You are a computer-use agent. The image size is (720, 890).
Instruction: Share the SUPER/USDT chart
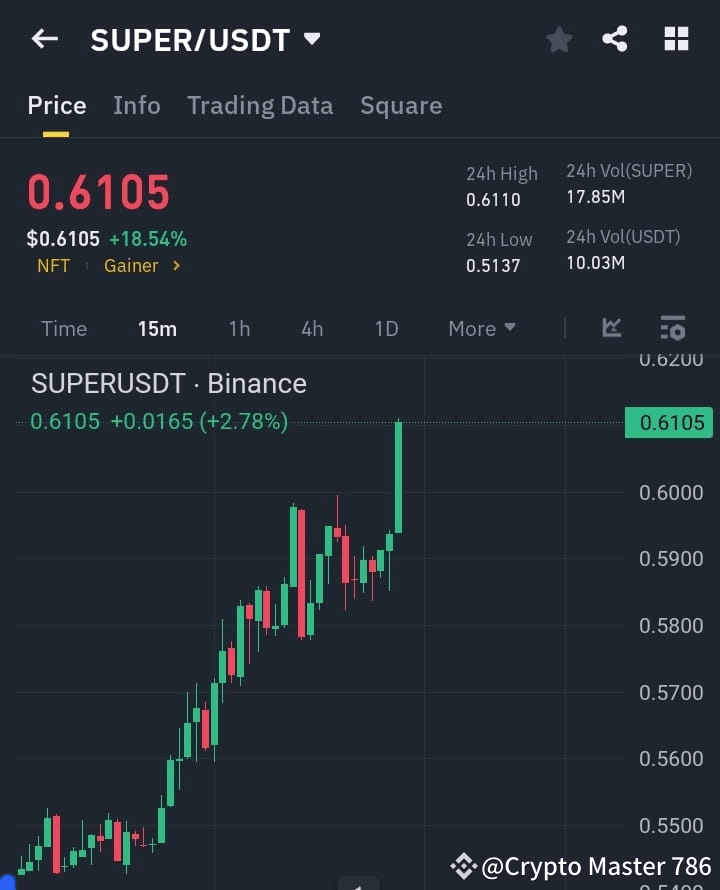616,39
